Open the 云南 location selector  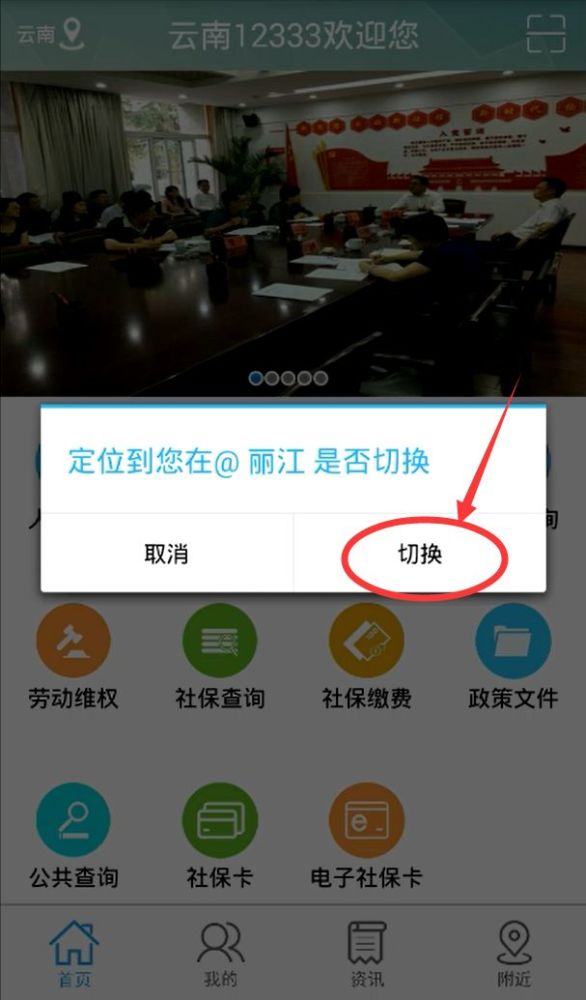click(50, 34)
